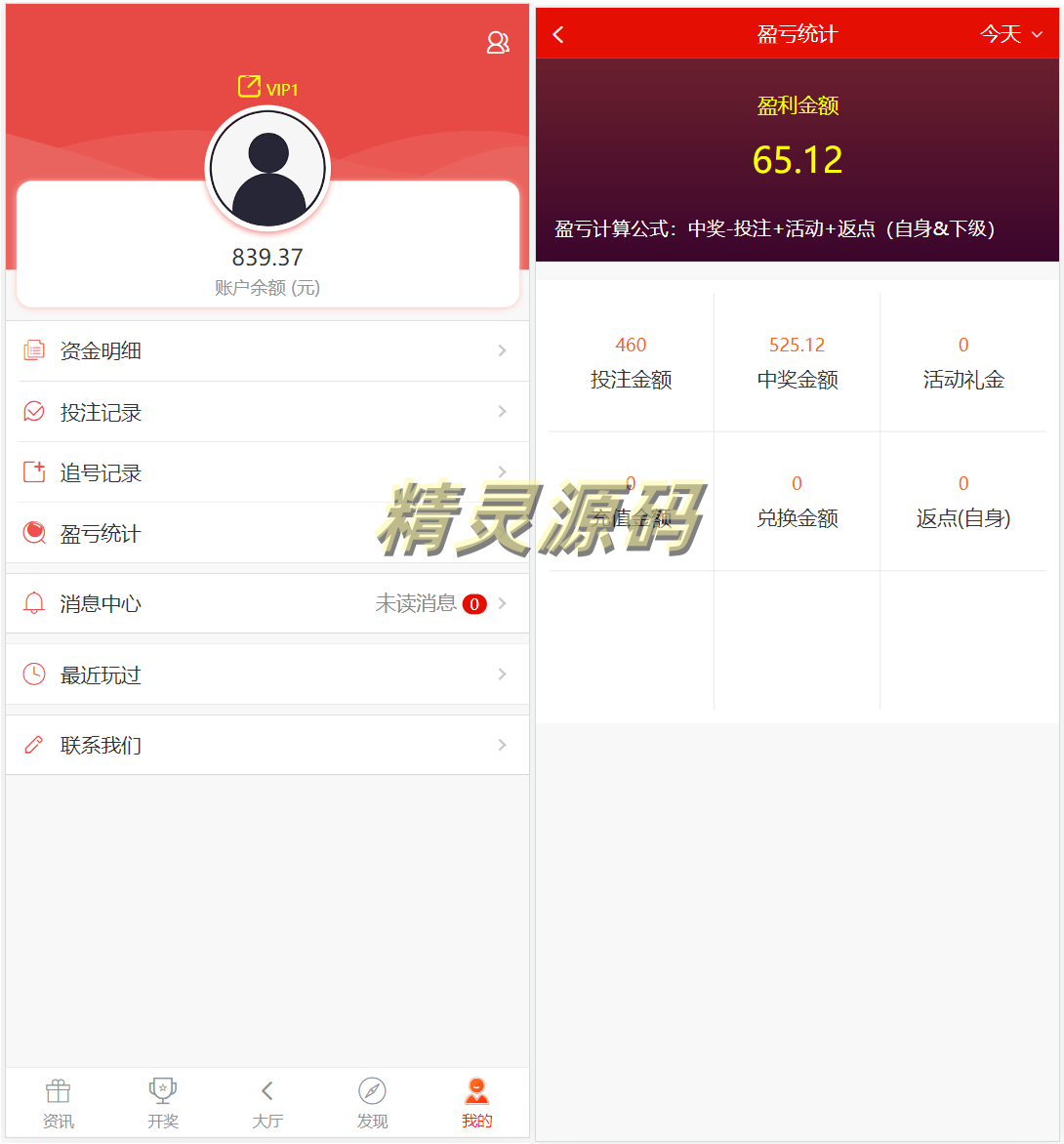Open 联系我们 contact us
Viewport: 1064px width, 1144px height.
pyautogui.click(x=266, y=745)
